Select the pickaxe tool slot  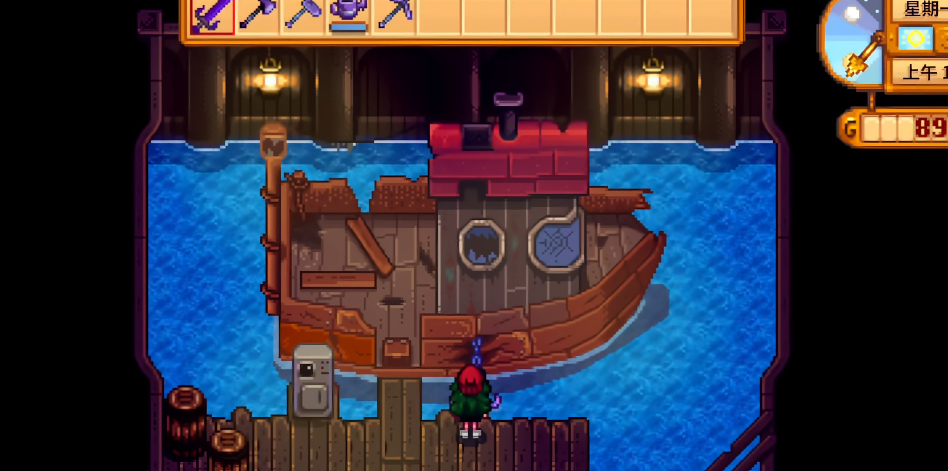394,14
